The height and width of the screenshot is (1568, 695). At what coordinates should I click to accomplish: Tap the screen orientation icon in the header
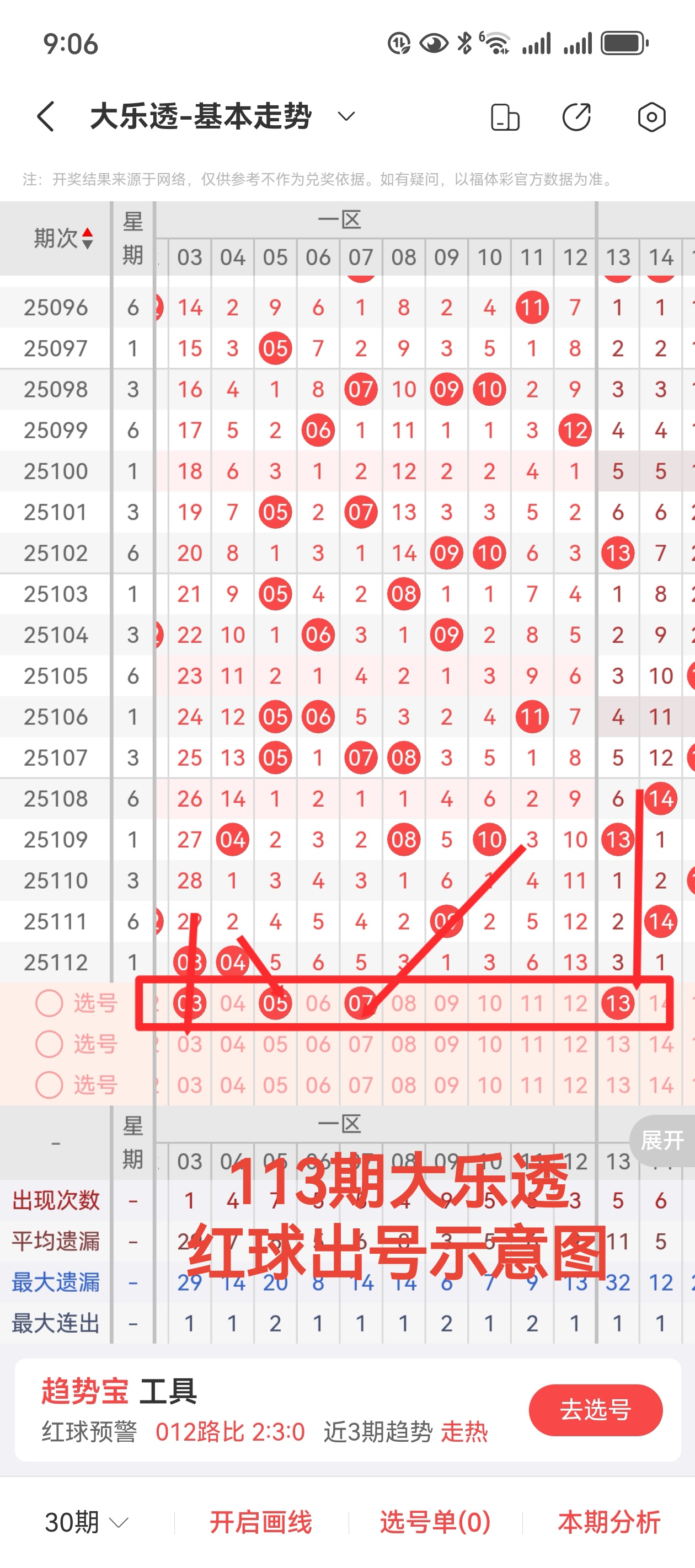click(x=505, y=117)
